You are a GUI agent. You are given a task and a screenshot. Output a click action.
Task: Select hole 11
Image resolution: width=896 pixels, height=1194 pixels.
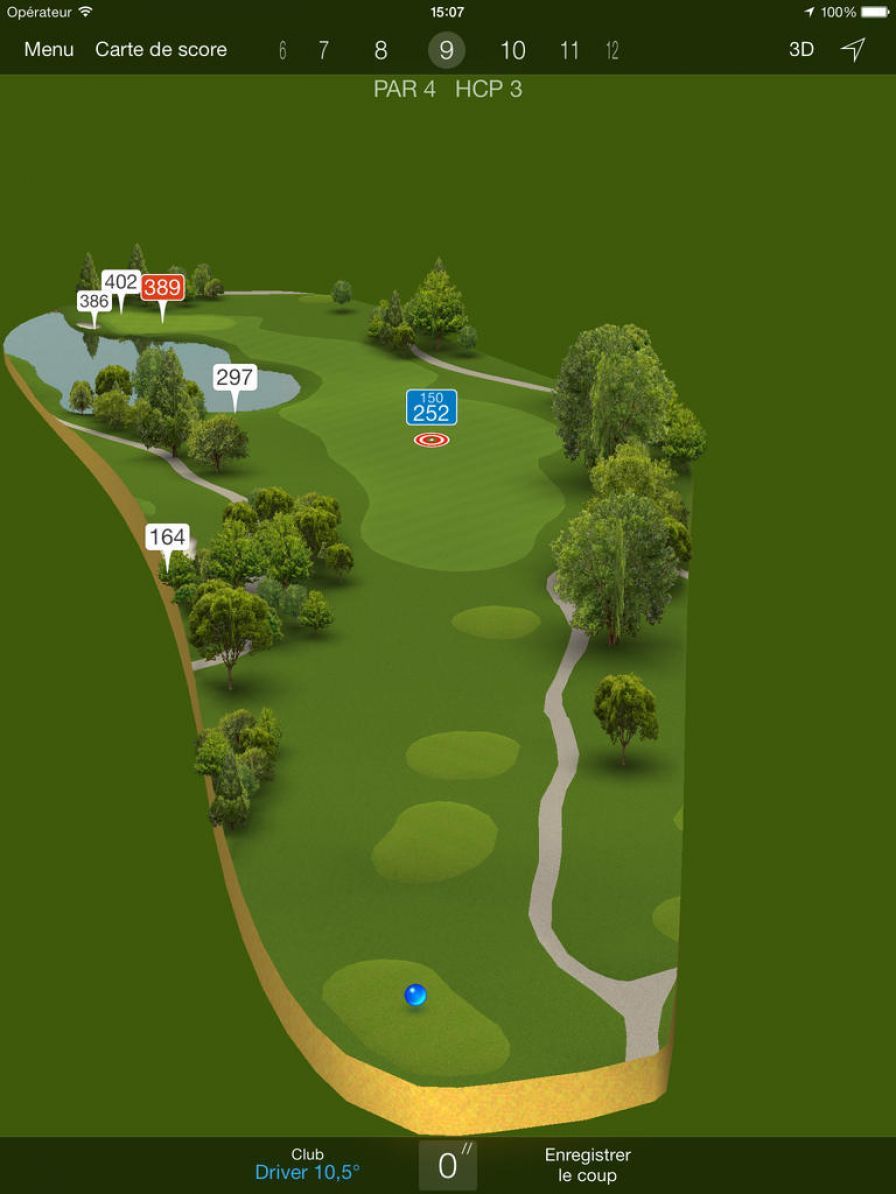570,50
